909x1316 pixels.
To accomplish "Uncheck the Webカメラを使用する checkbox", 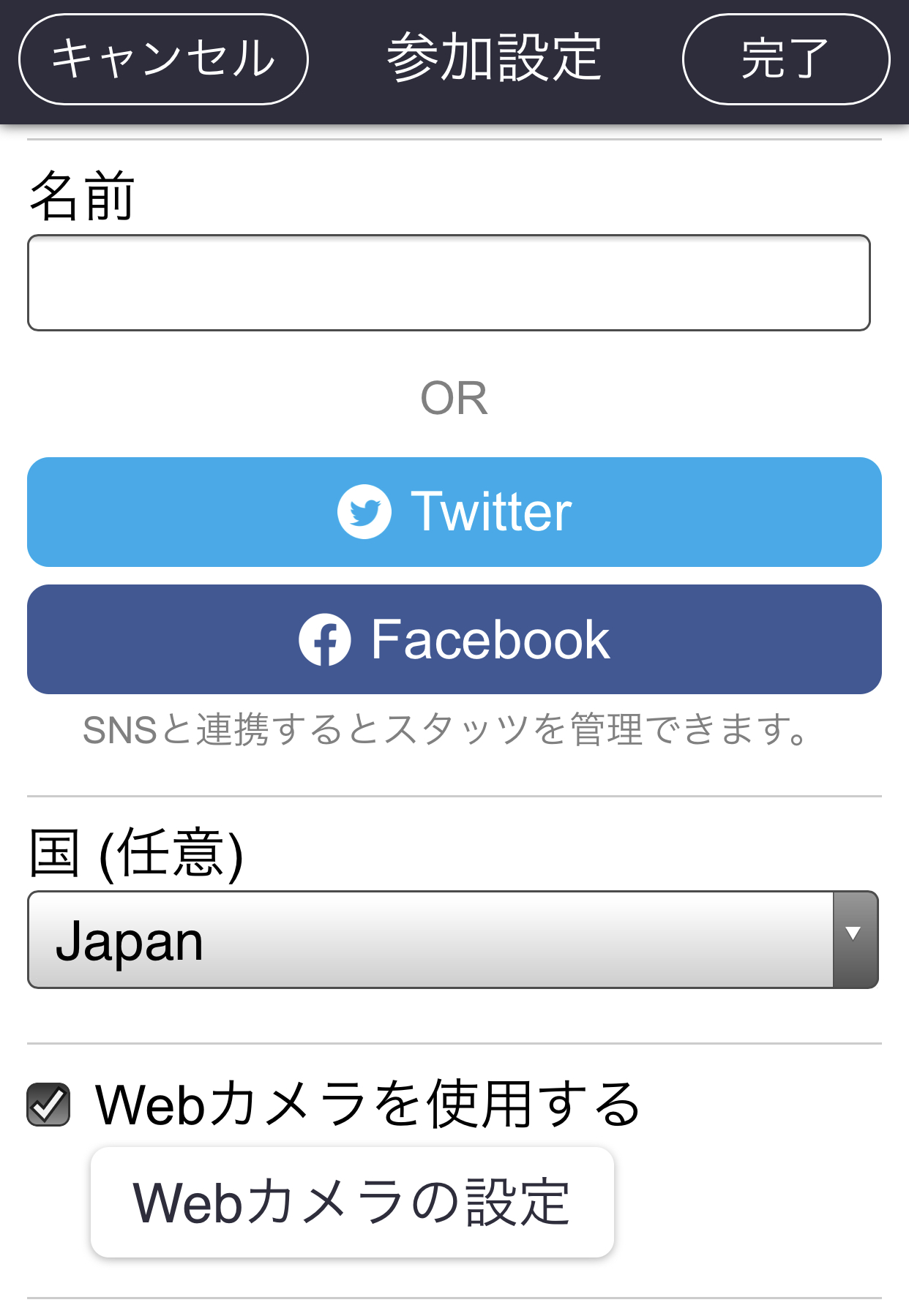I will pos(48,1105).
